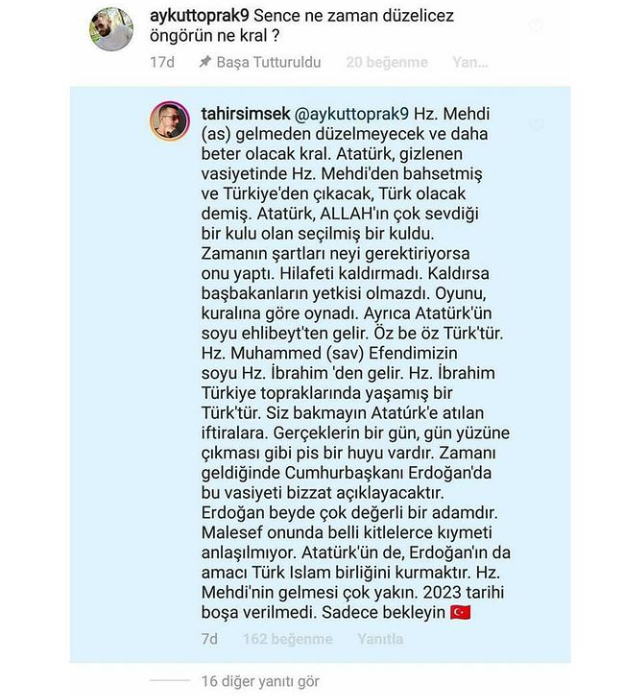Image resolution: width=642 pixels, height=698 pixels.
Task: Tap Yanıtla under tahirsimsek's reply
Action: (x=380, y=639)
